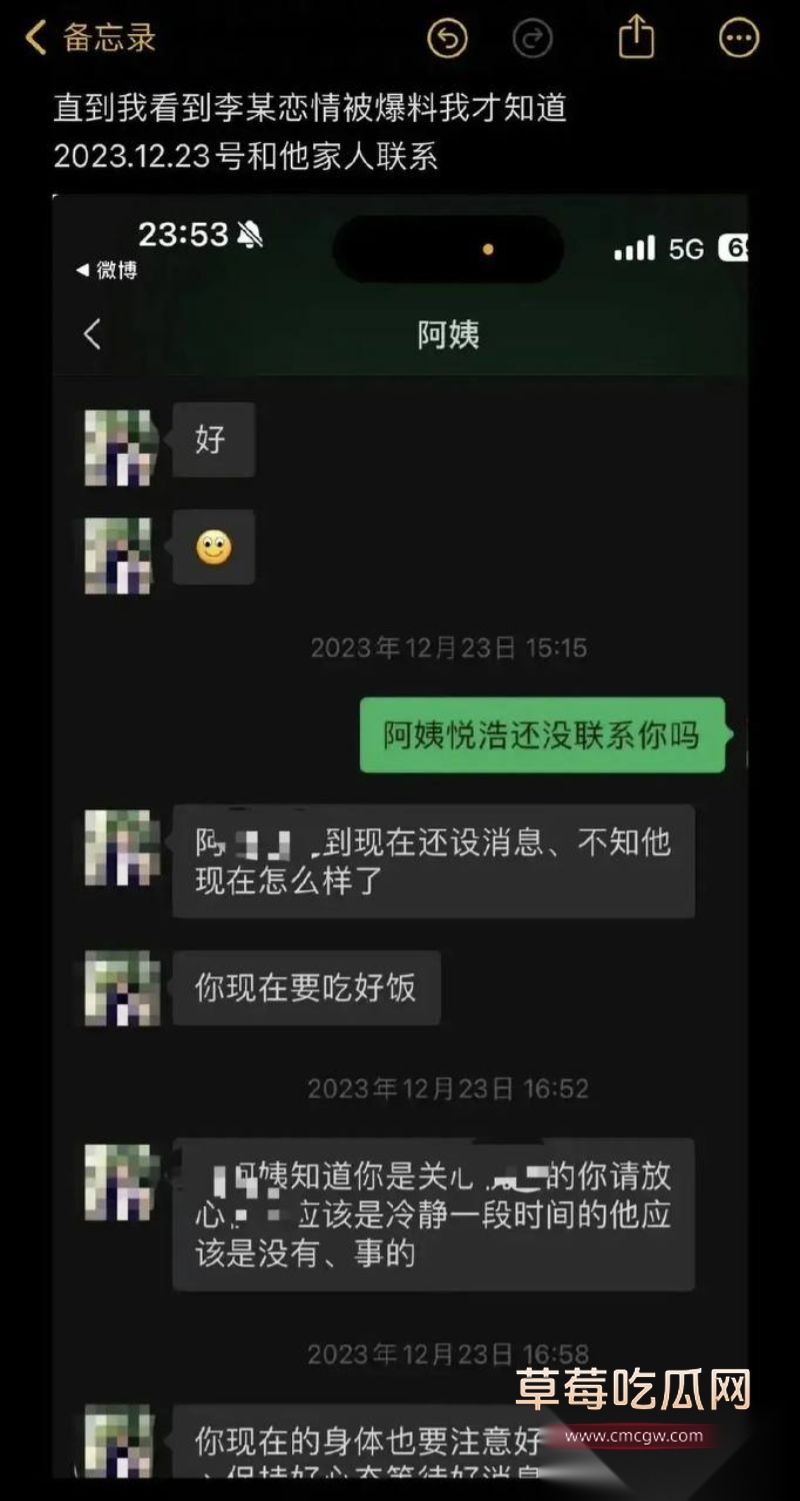
Task: Click the undo icon in the toolbar
Action: point(447,37)
